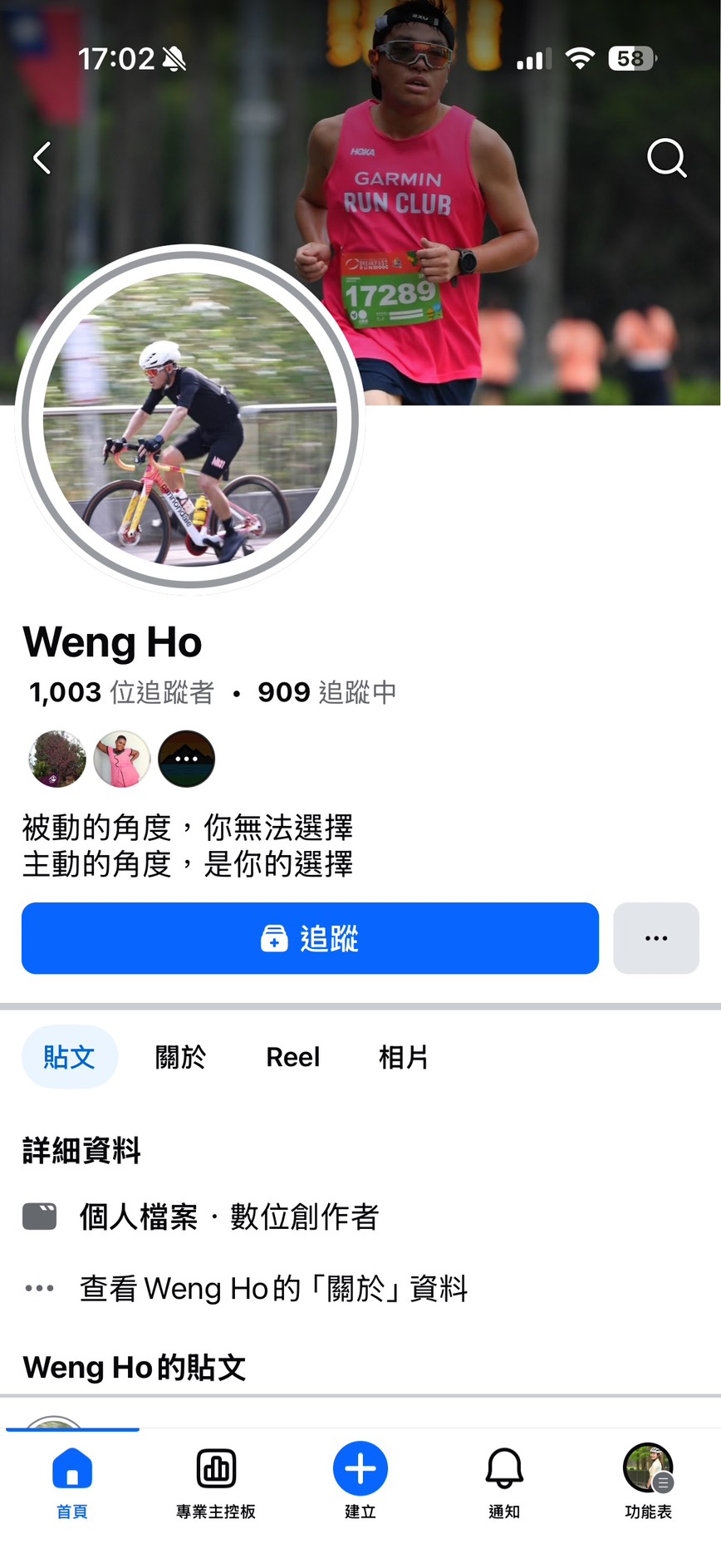Open the 1,003 位追蹤者 follower list

pyautogui.click(x=121, y=692)
